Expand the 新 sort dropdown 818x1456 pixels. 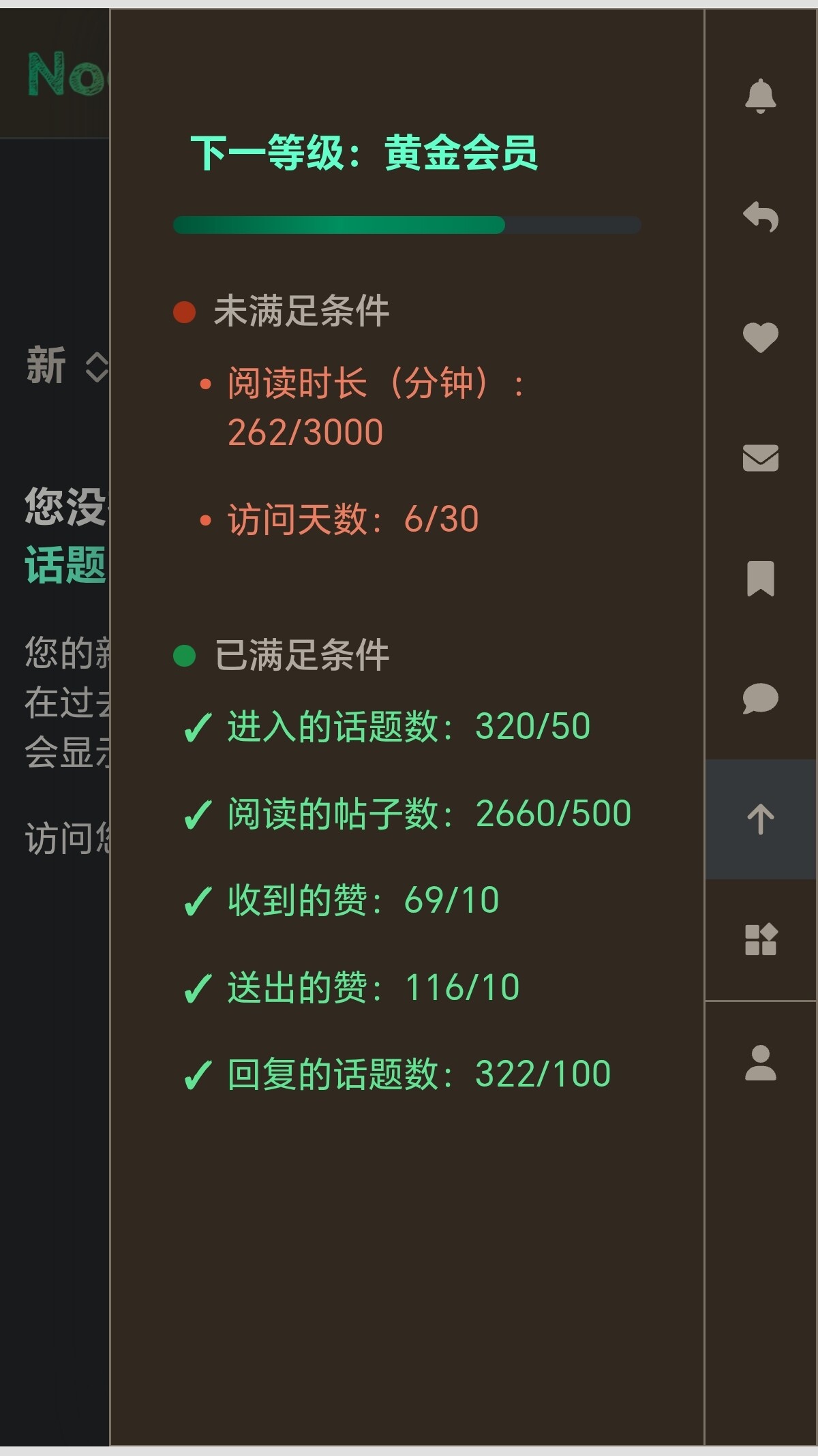pyautogui.click(x=67, y=366)
